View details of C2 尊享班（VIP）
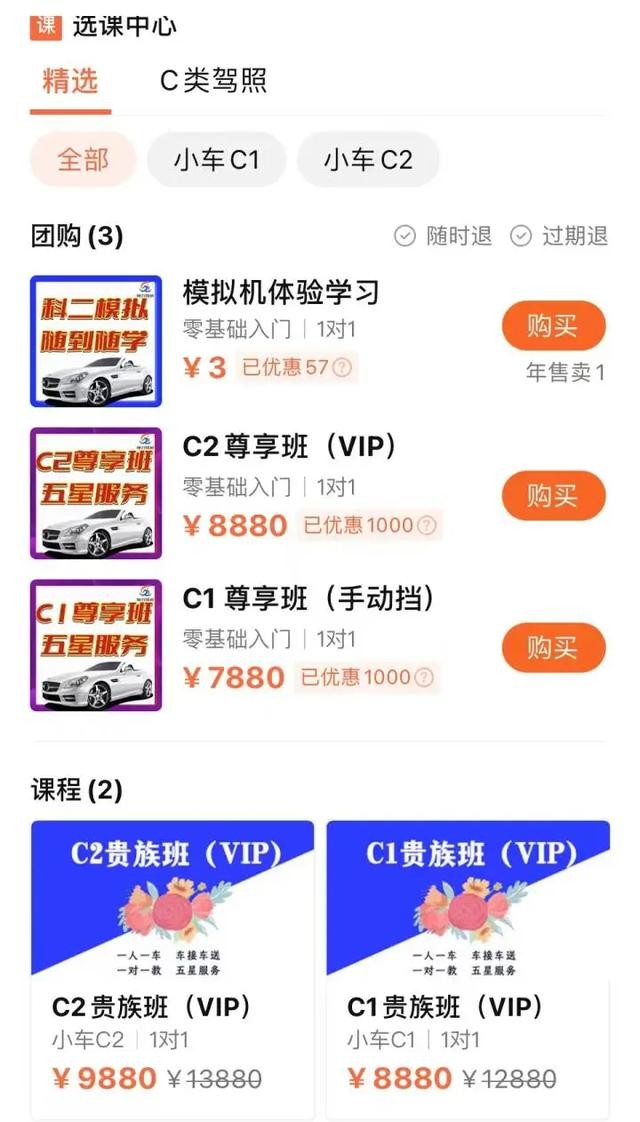The image size is (640, 1122). coord(290,446)
